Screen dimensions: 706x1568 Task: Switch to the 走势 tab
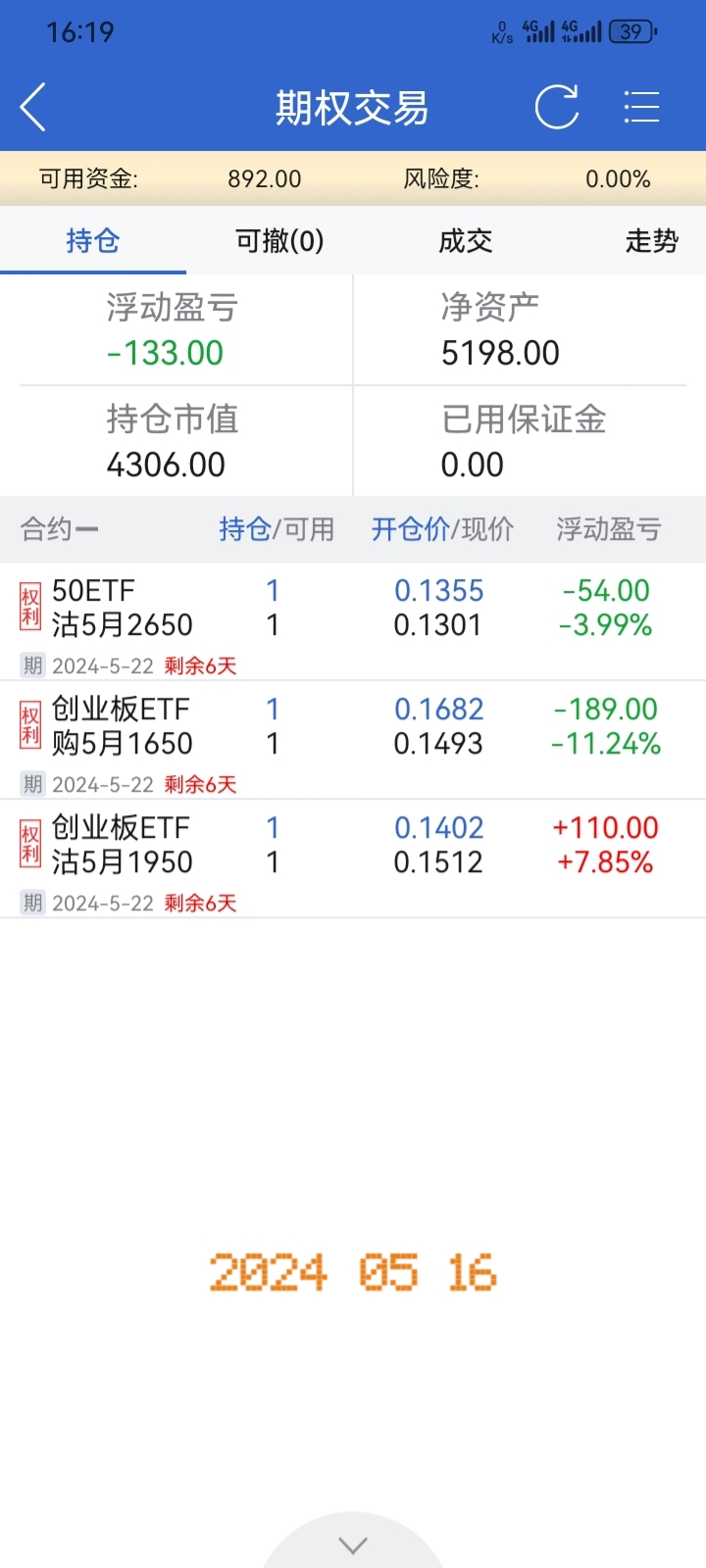coord(651,241)
